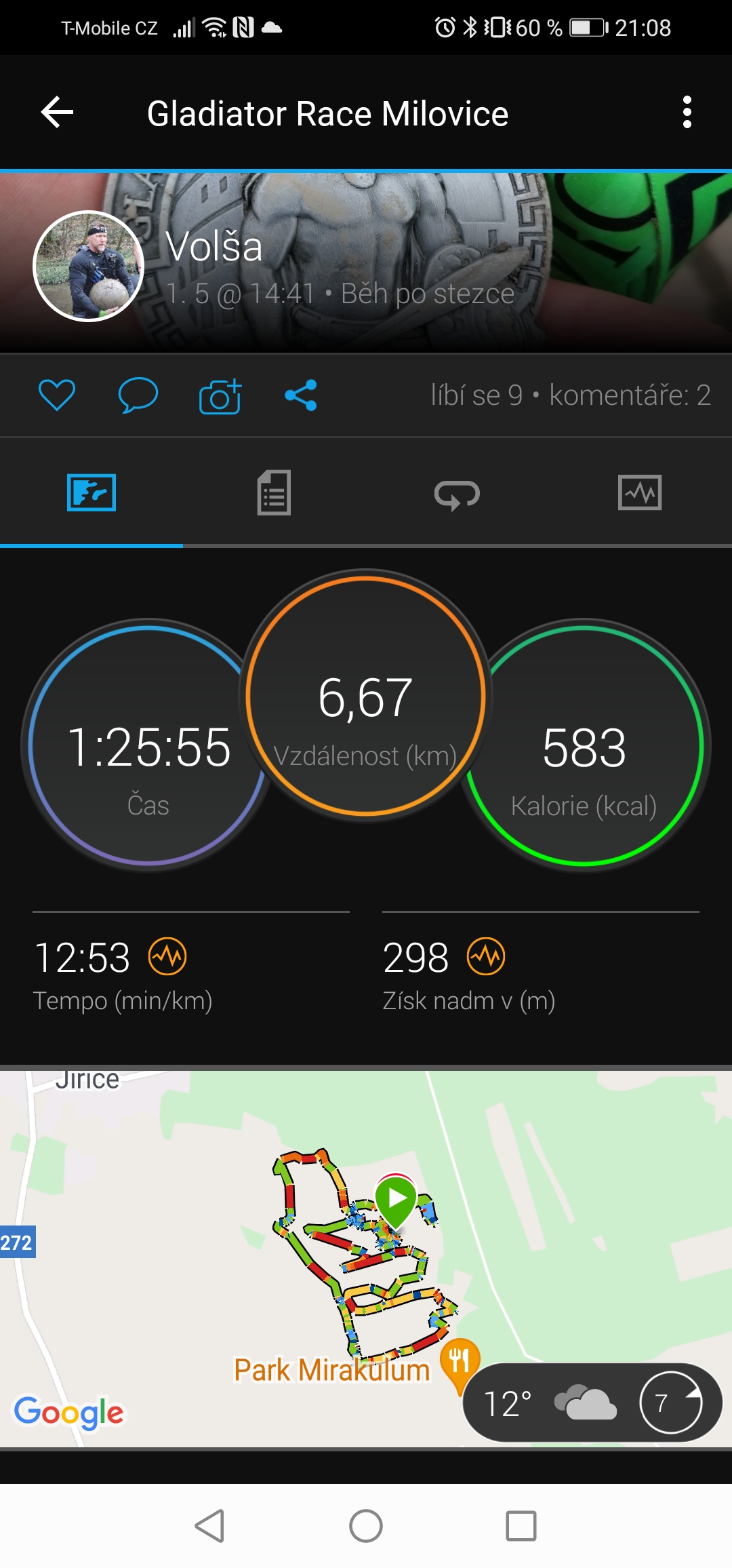Open the comments speech bubble

click(138, 395)
